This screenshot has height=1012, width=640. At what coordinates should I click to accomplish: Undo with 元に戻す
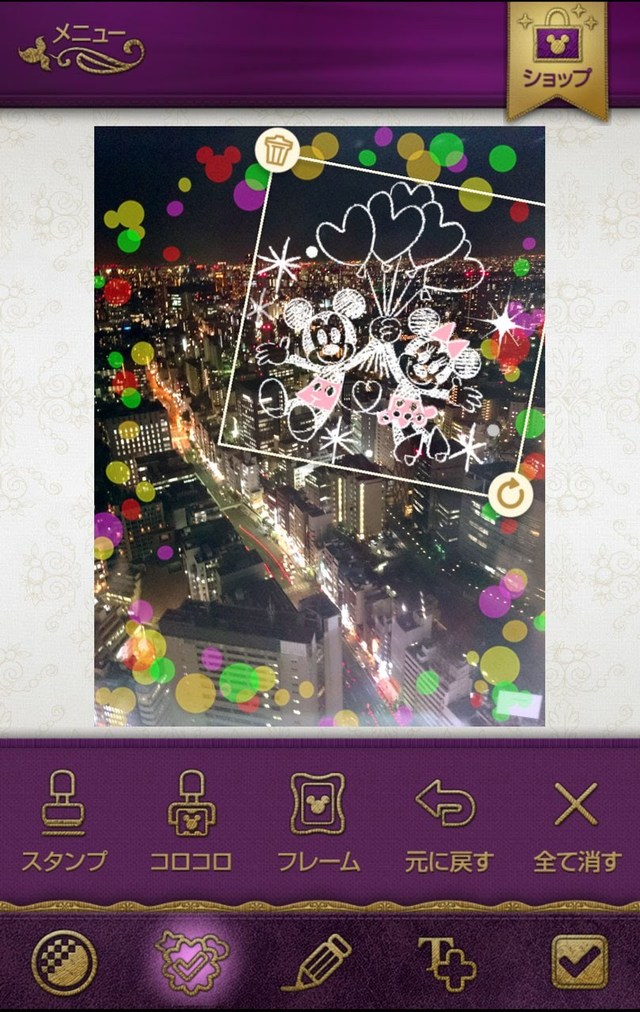pos(448,821)
